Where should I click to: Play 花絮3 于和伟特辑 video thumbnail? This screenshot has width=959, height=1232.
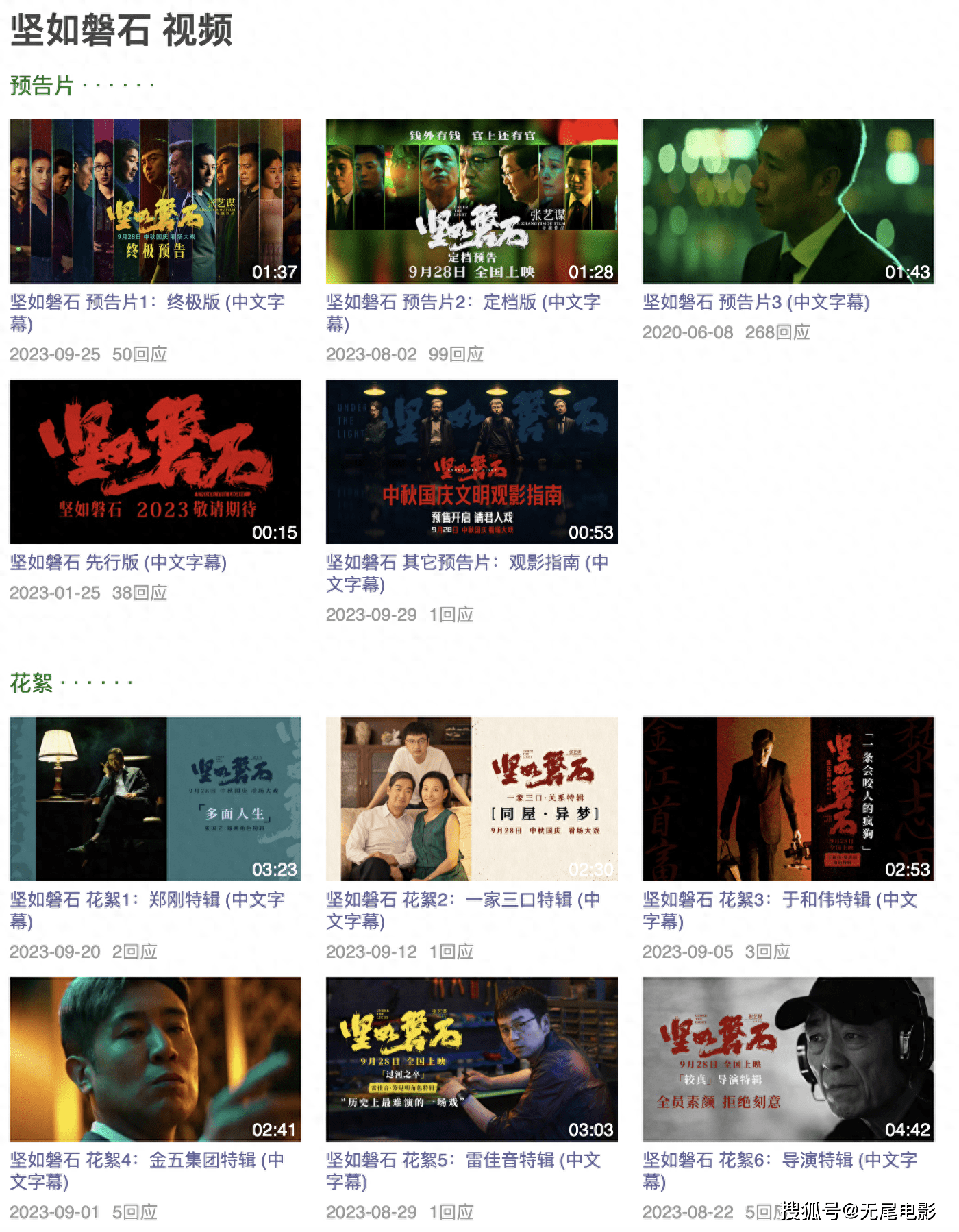[788, 798]
